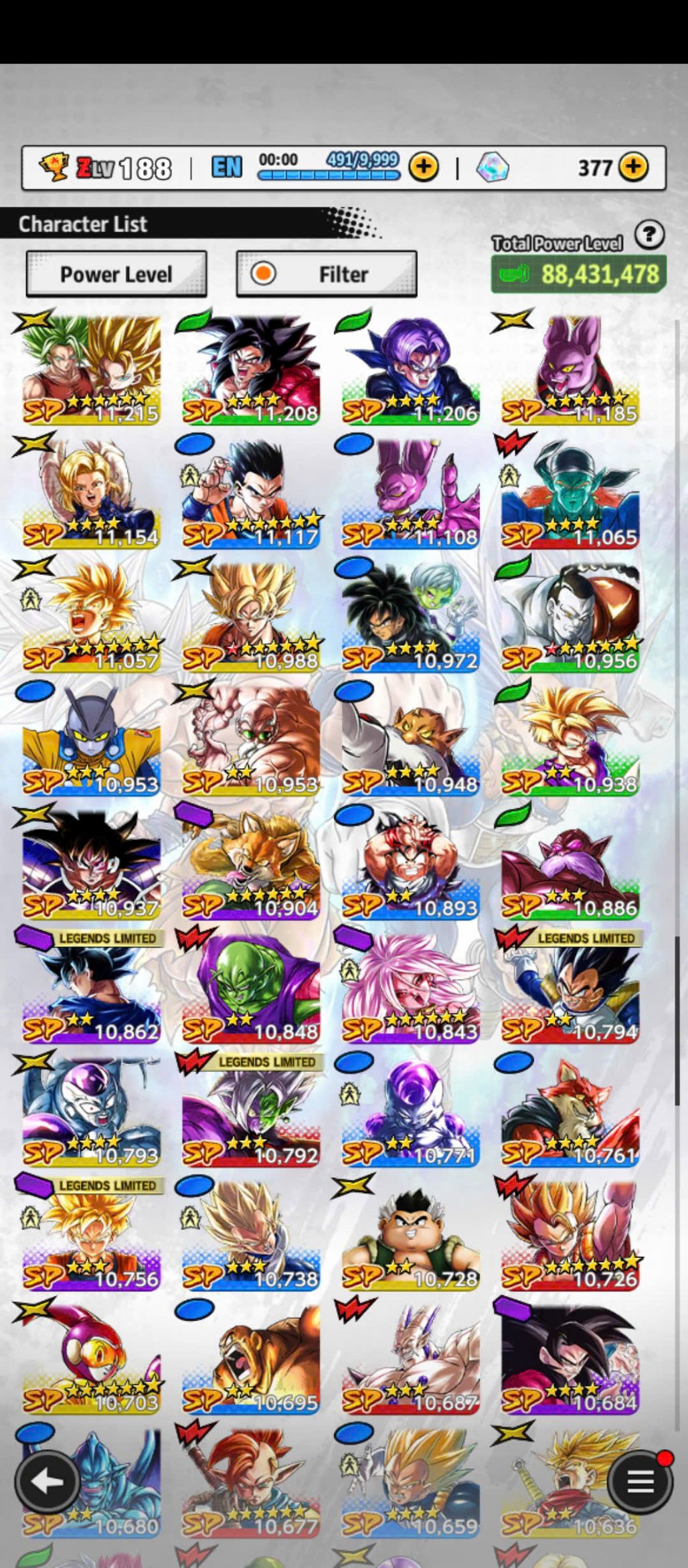Add energy with the plus button
Image resolution: width=688 pixels, height=1568 pixels.
(424, 166)
